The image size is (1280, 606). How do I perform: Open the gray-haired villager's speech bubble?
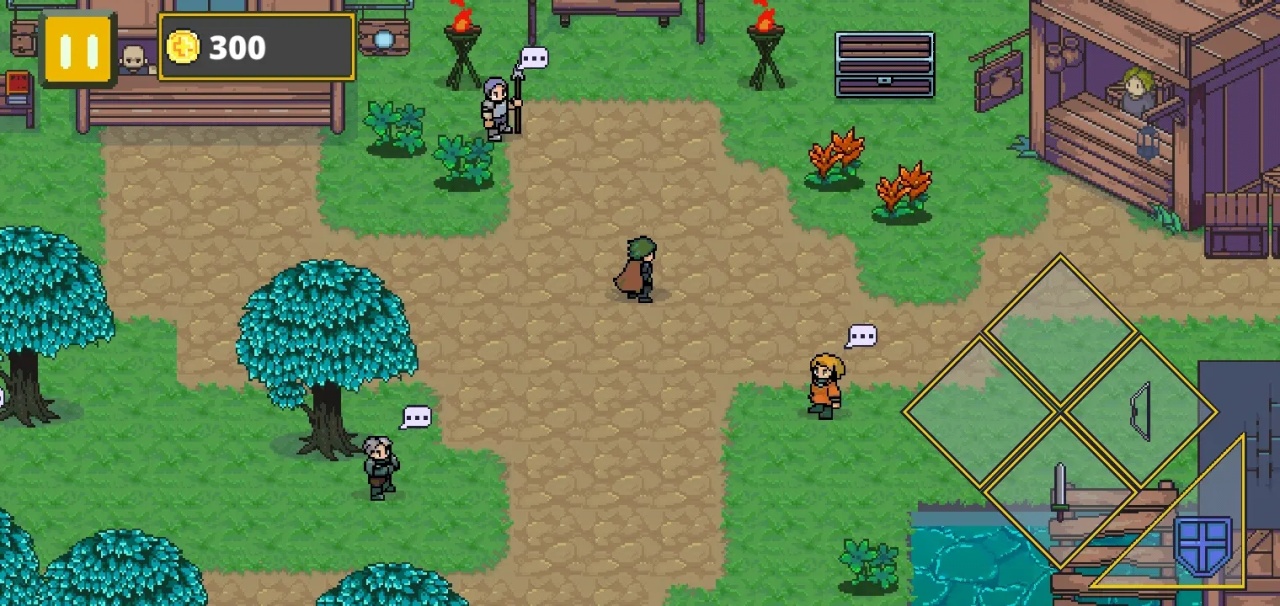pos(416,417)
